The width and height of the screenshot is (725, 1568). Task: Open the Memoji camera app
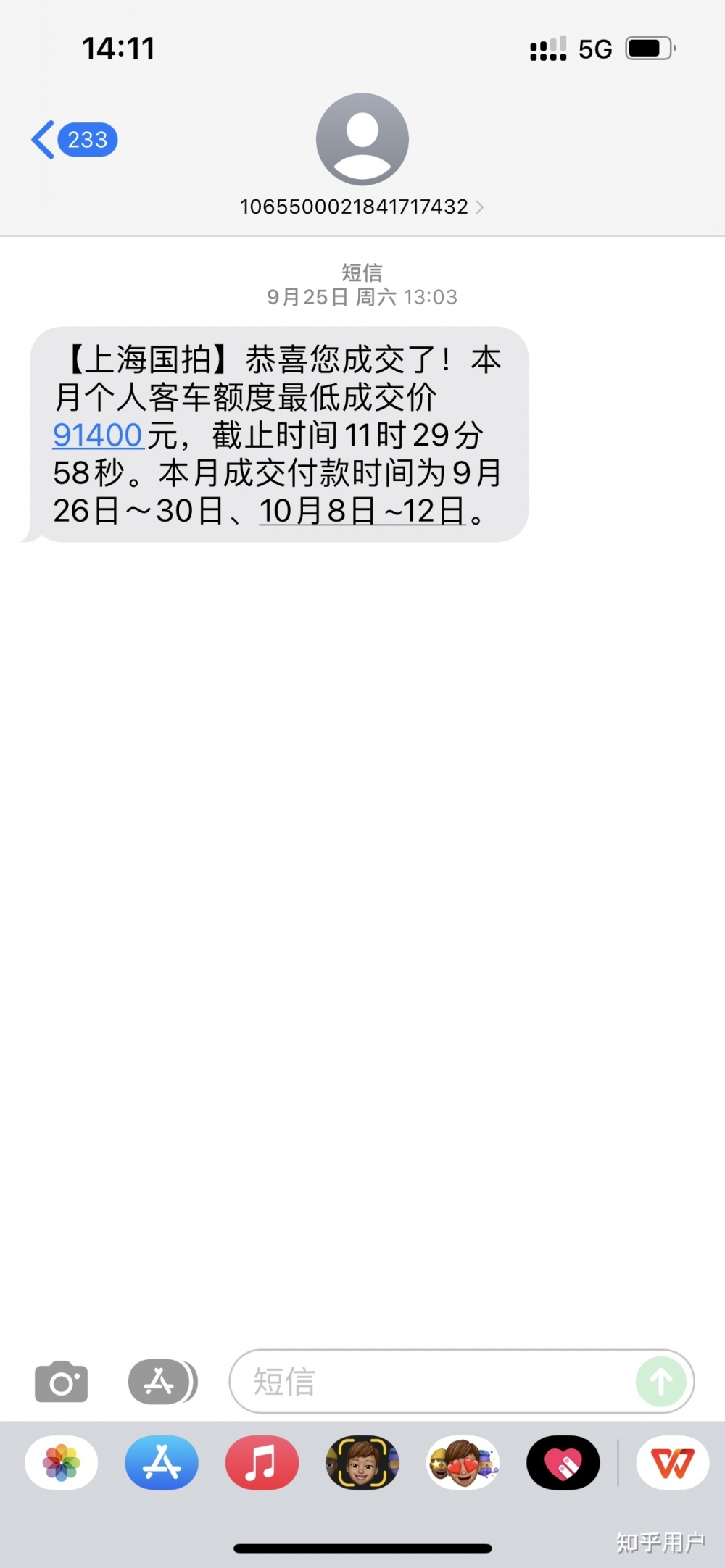(x=362, y=1463)
